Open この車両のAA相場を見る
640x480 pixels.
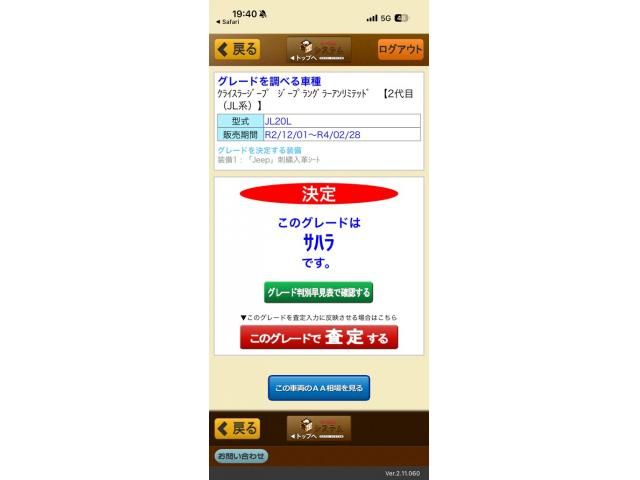click(x=318, y=387)
